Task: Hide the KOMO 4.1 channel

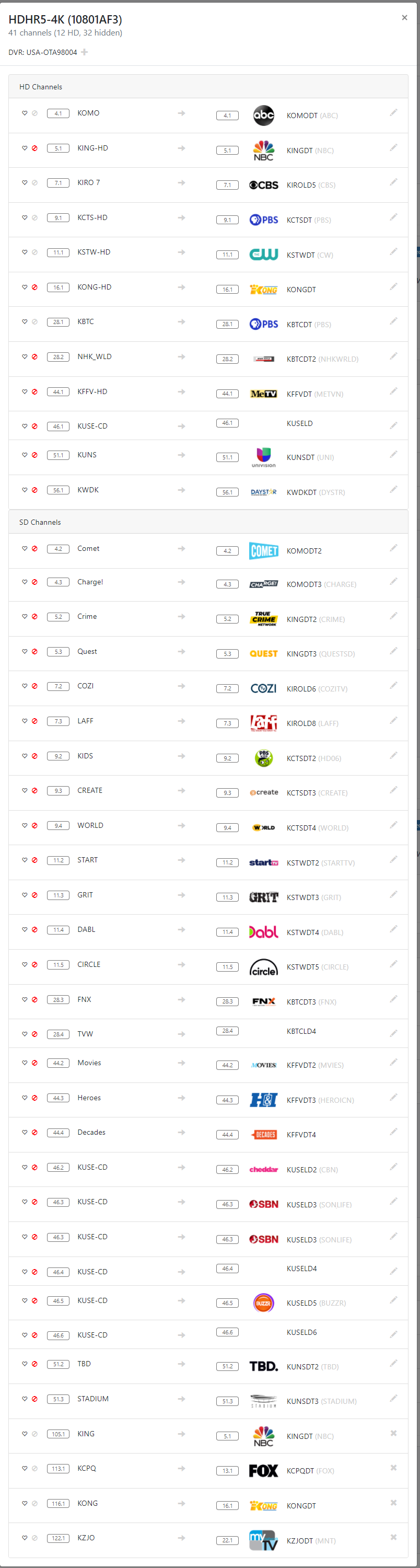Action: (x=34, y=113)
